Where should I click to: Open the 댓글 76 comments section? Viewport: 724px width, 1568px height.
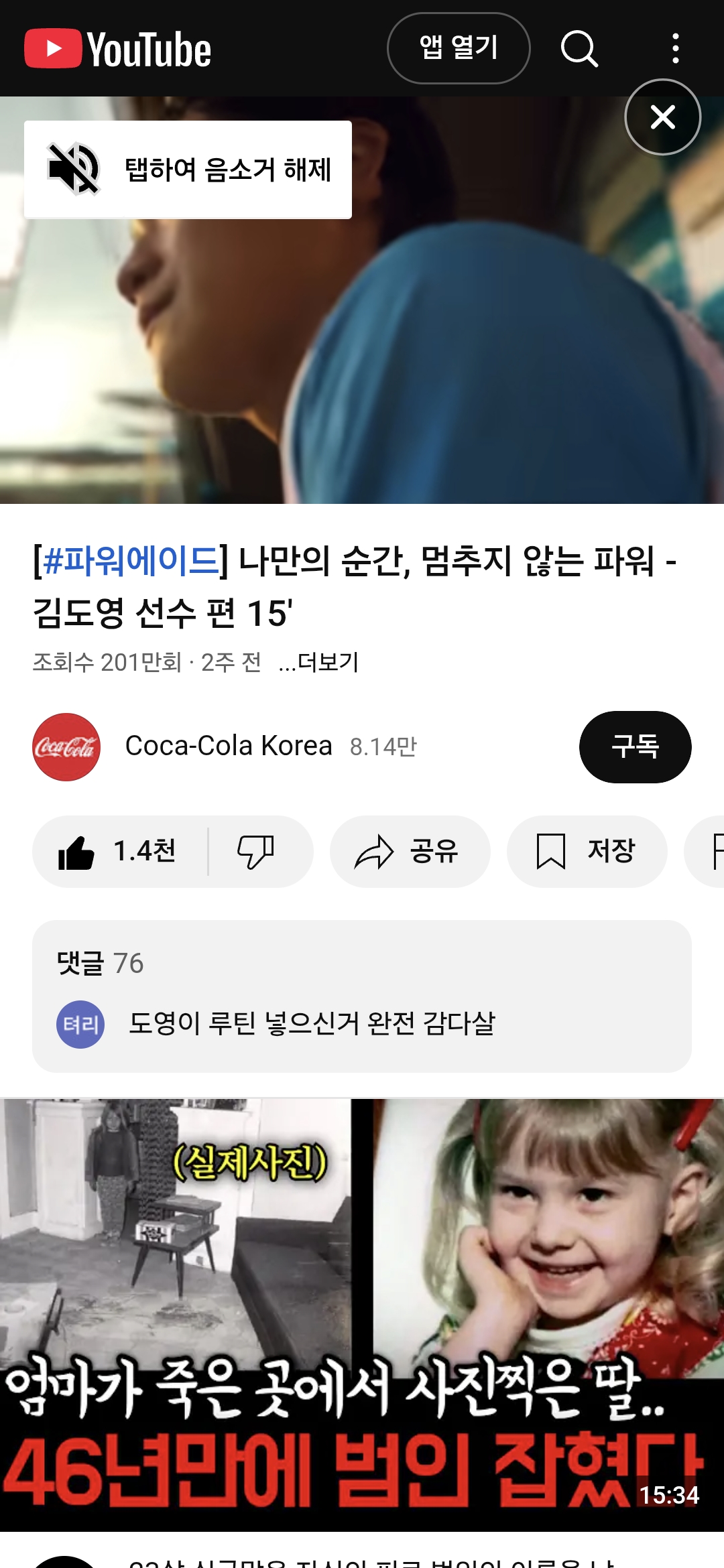(362, 996)
